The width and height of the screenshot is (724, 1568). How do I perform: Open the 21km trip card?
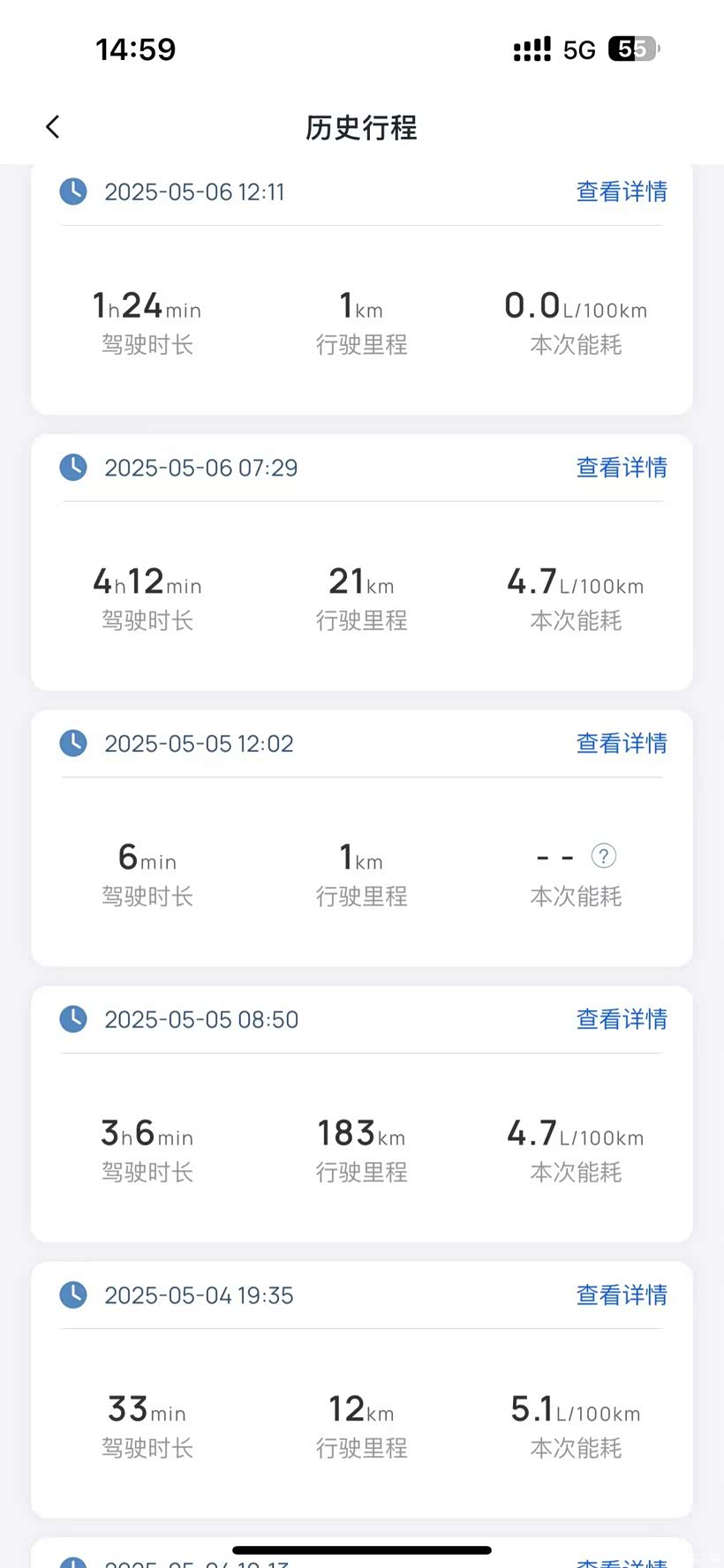coord(361,596)
